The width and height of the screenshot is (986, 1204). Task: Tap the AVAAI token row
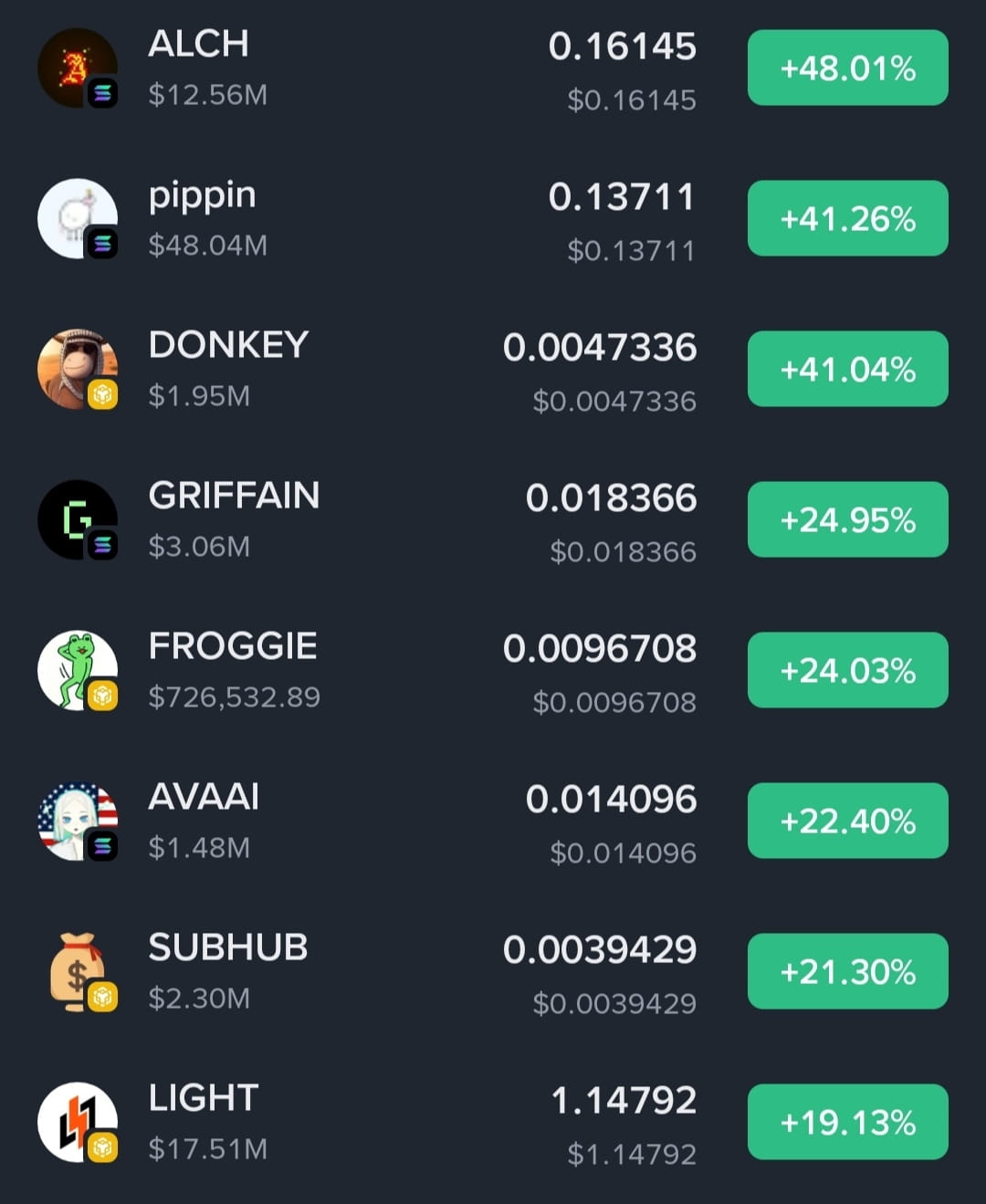[x=204, y=798]
